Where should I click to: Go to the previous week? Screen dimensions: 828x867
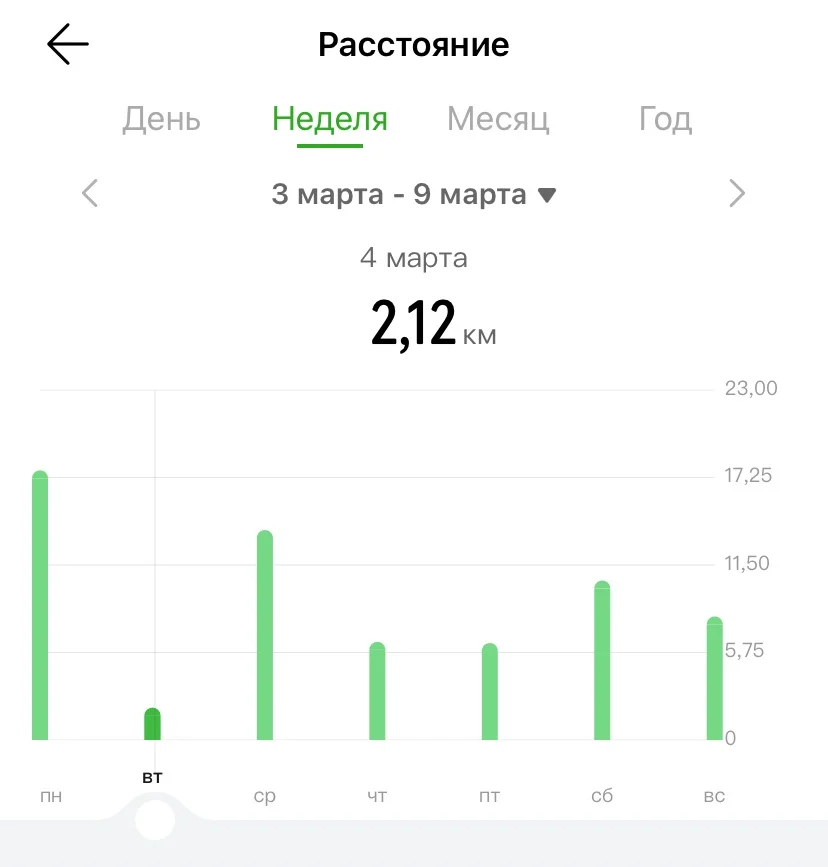click(x=90, y=193)
